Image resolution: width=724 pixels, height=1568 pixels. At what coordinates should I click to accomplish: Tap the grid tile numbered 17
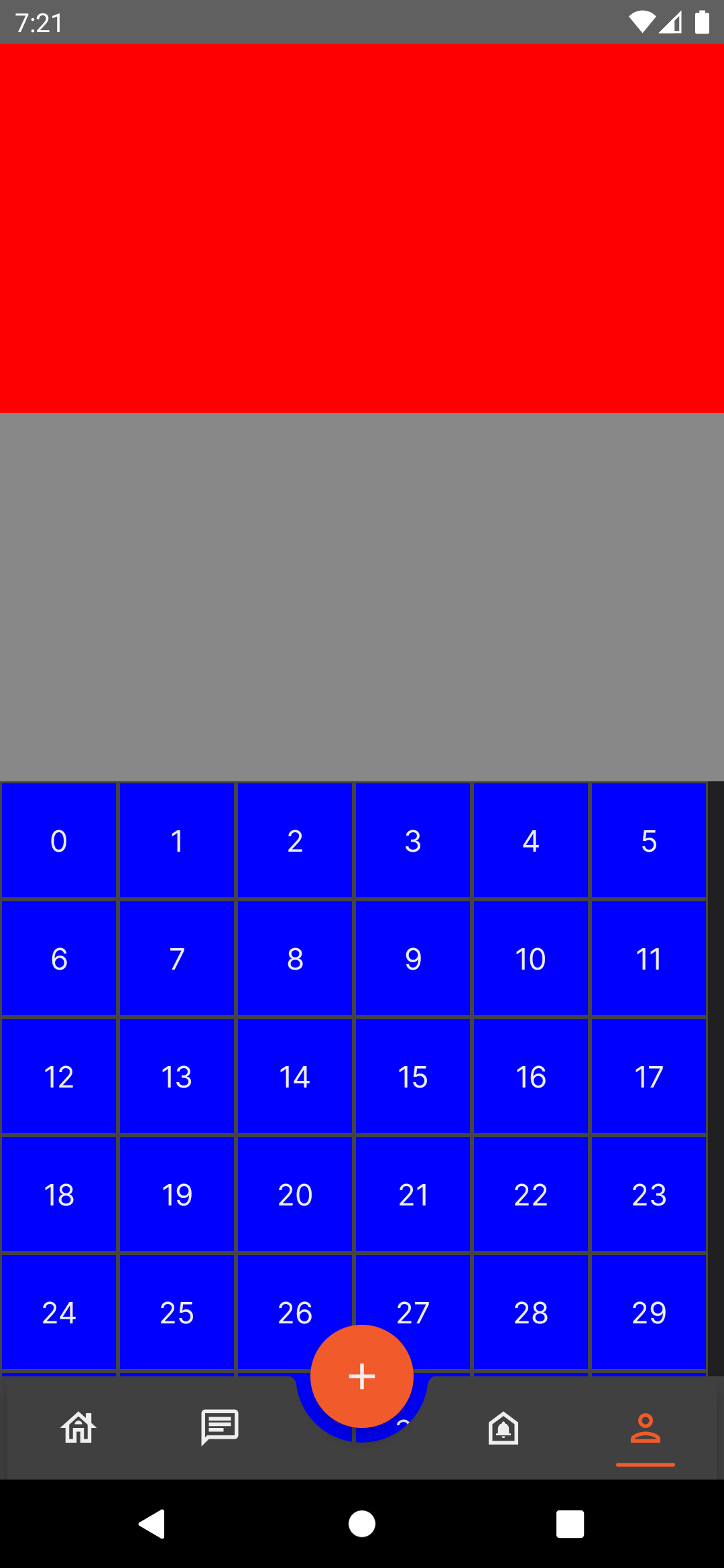[649, 1076]
